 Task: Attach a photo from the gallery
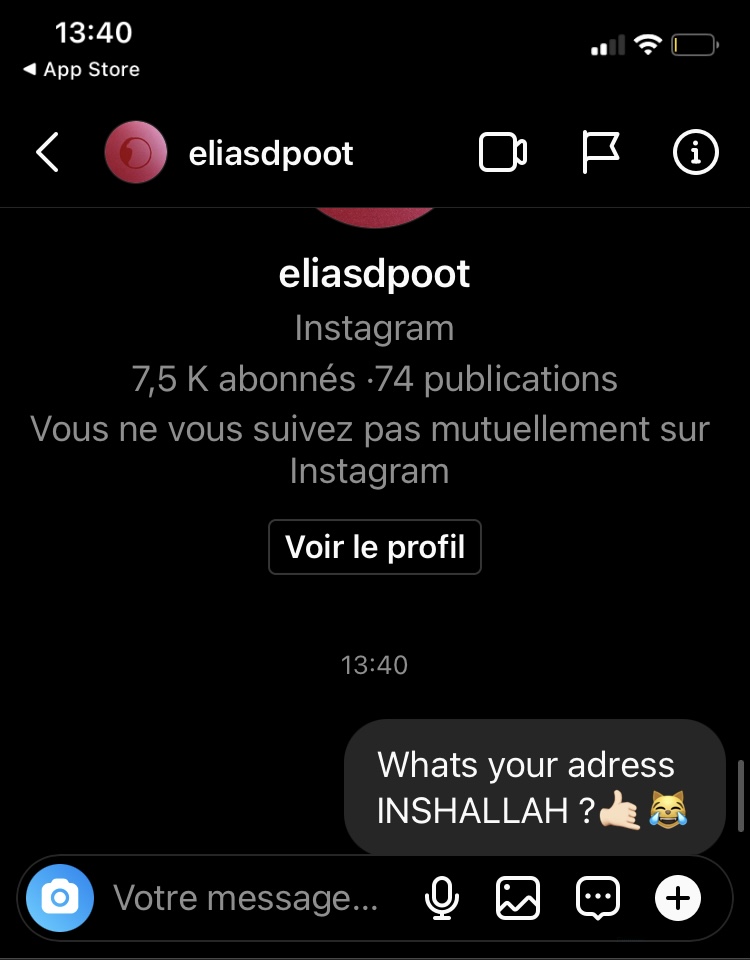(x=518, y=898)
